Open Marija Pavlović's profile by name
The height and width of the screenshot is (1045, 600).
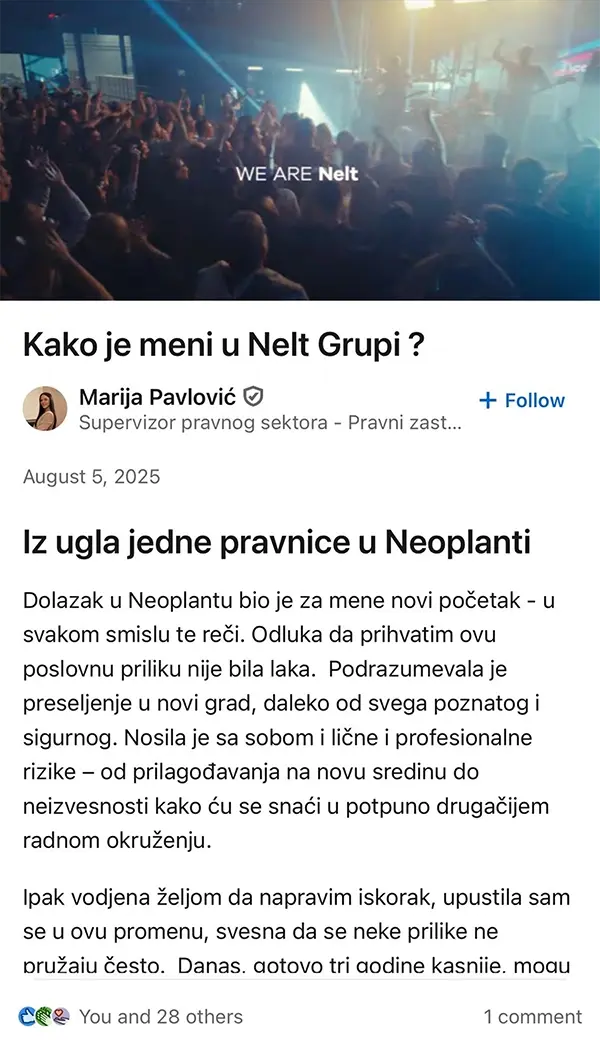pyautogui.click(x=158, y=396)
